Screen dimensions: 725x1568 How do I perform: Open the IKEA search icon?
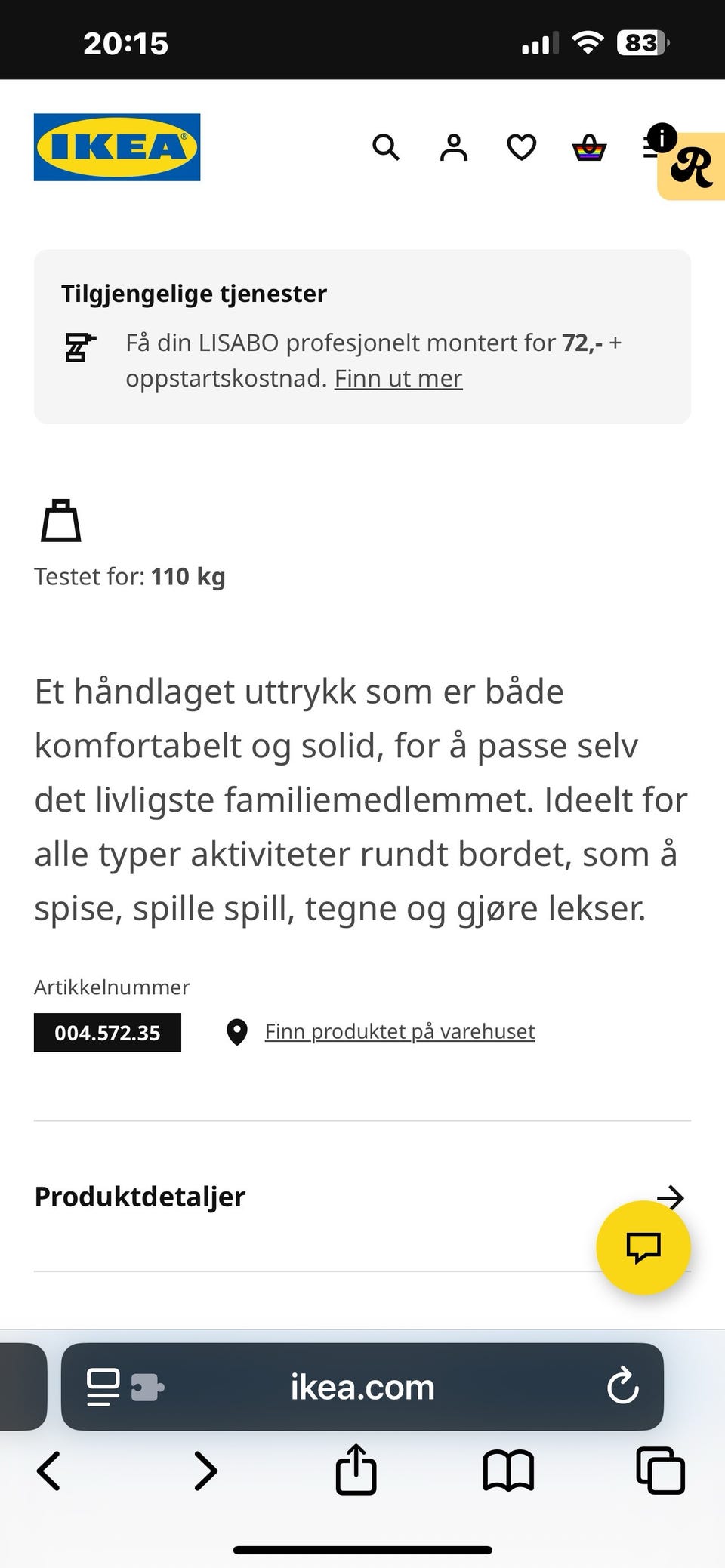coord(386,147)
